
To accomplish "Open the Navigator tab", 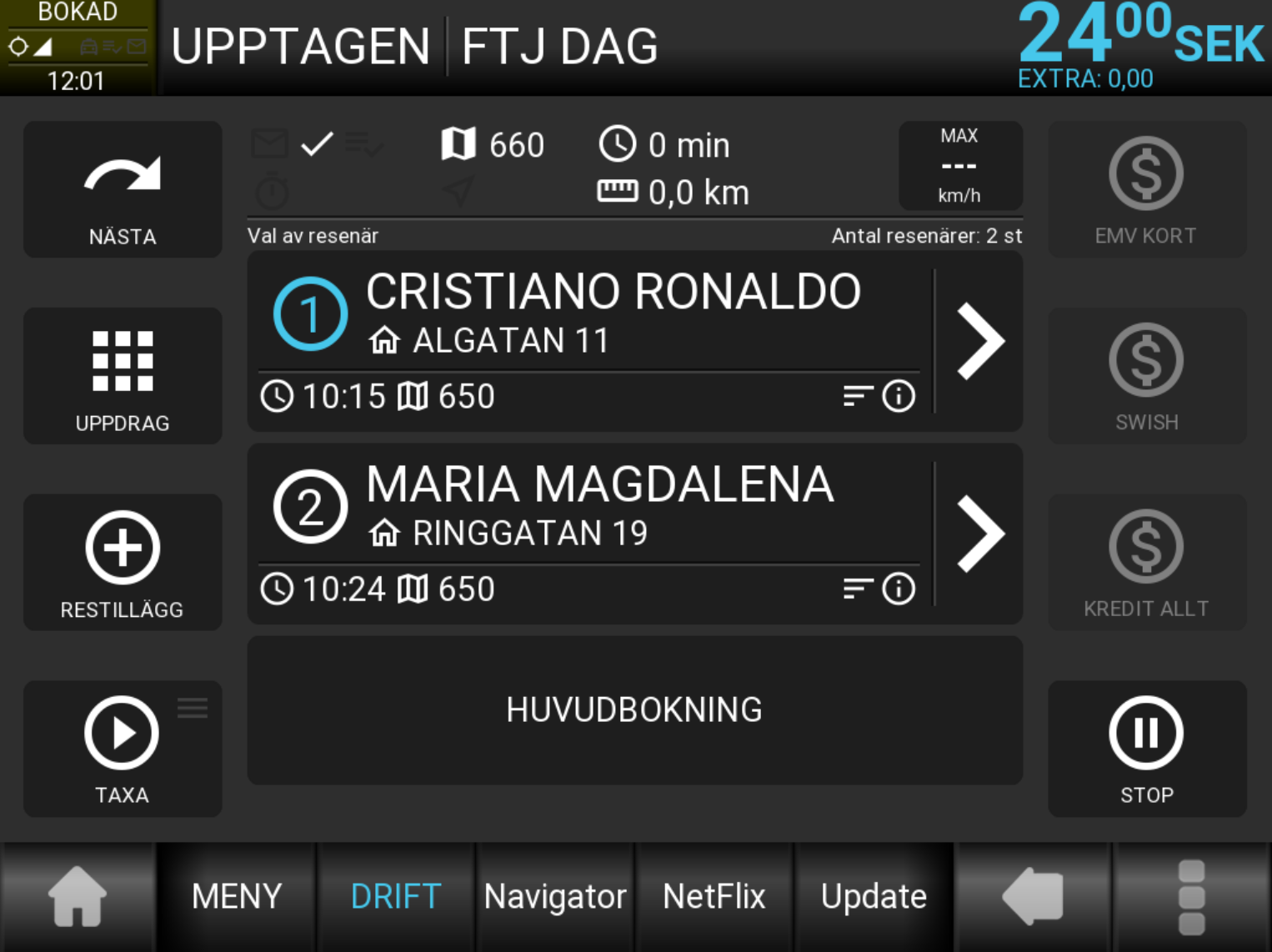I will pos(555,897).
